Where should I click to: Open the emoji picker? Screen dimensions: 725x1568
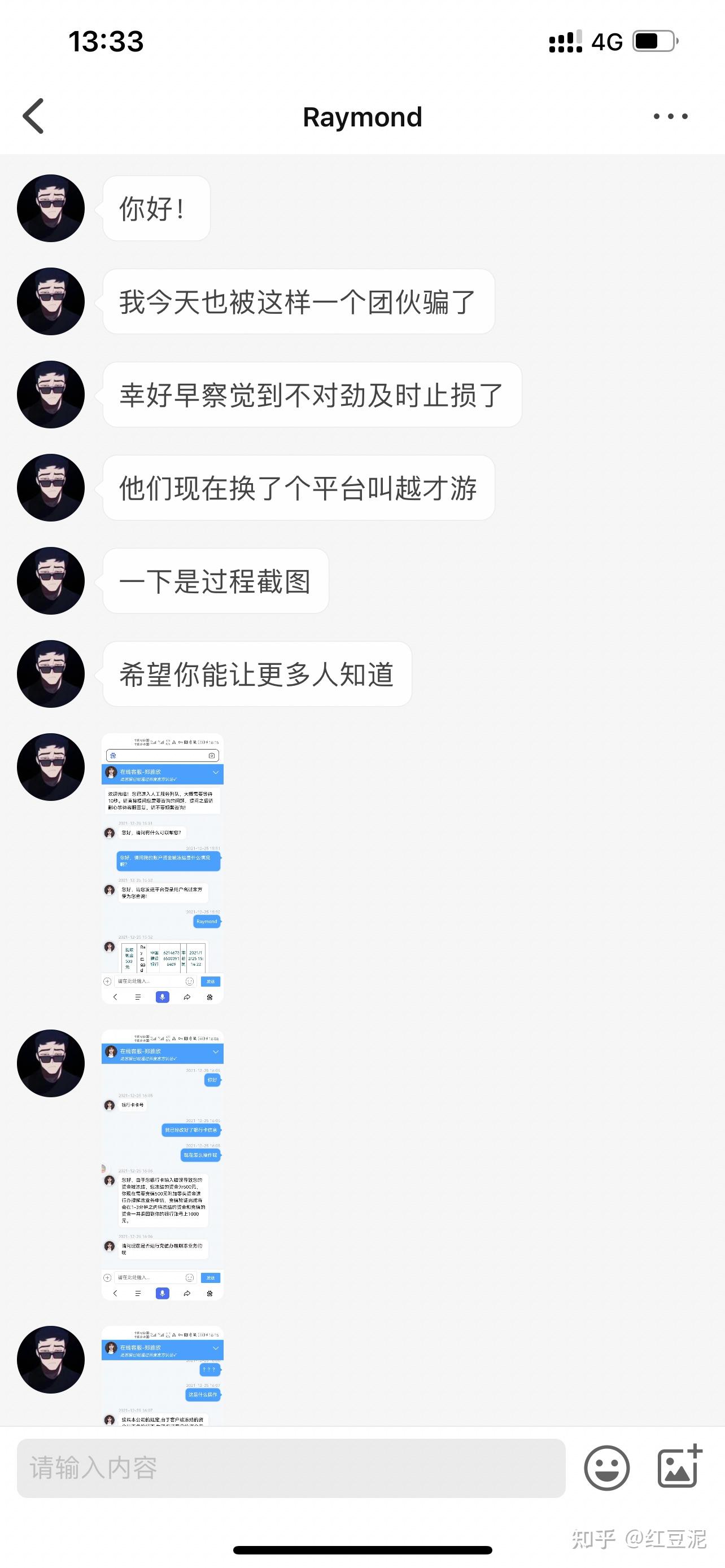(x=606, y=1468)
